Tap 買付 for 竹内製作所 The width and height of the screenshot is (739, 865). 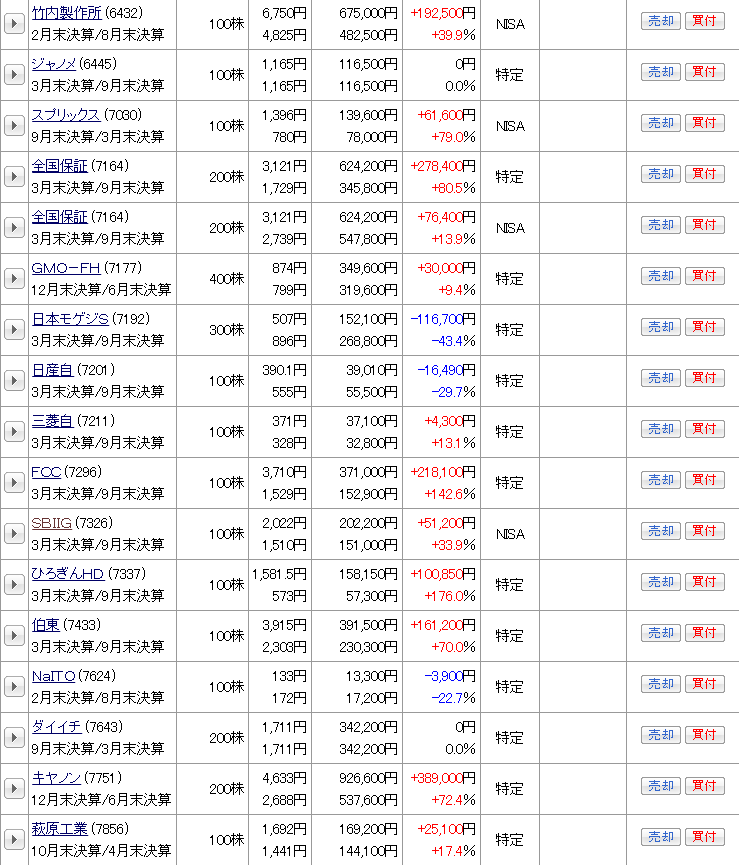tap(704, 21)
